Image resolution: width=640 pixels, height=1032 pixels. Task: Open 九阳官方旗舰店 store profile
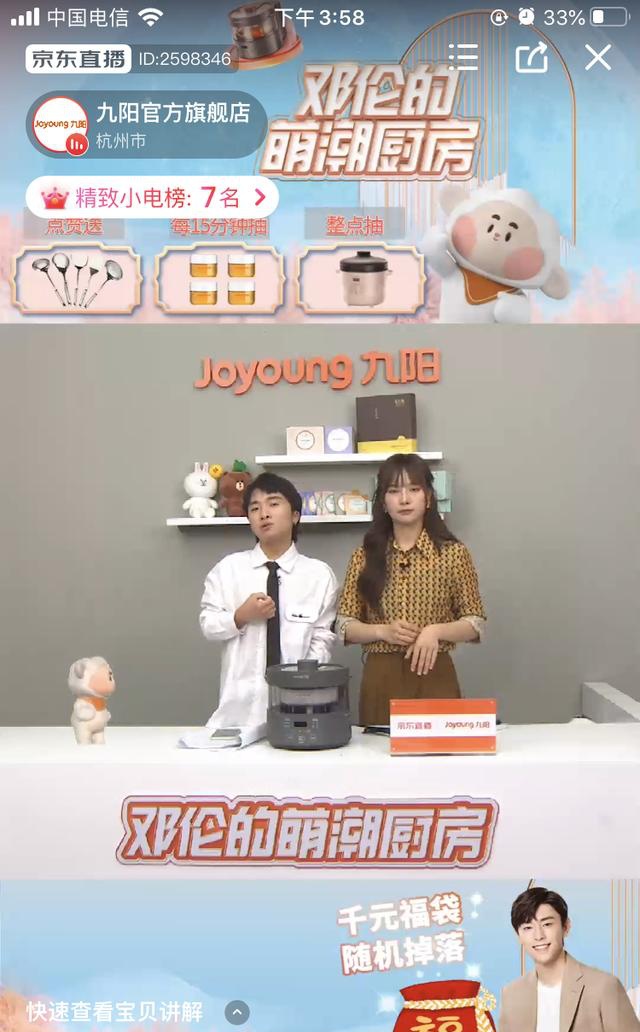[x=146, y=124]
